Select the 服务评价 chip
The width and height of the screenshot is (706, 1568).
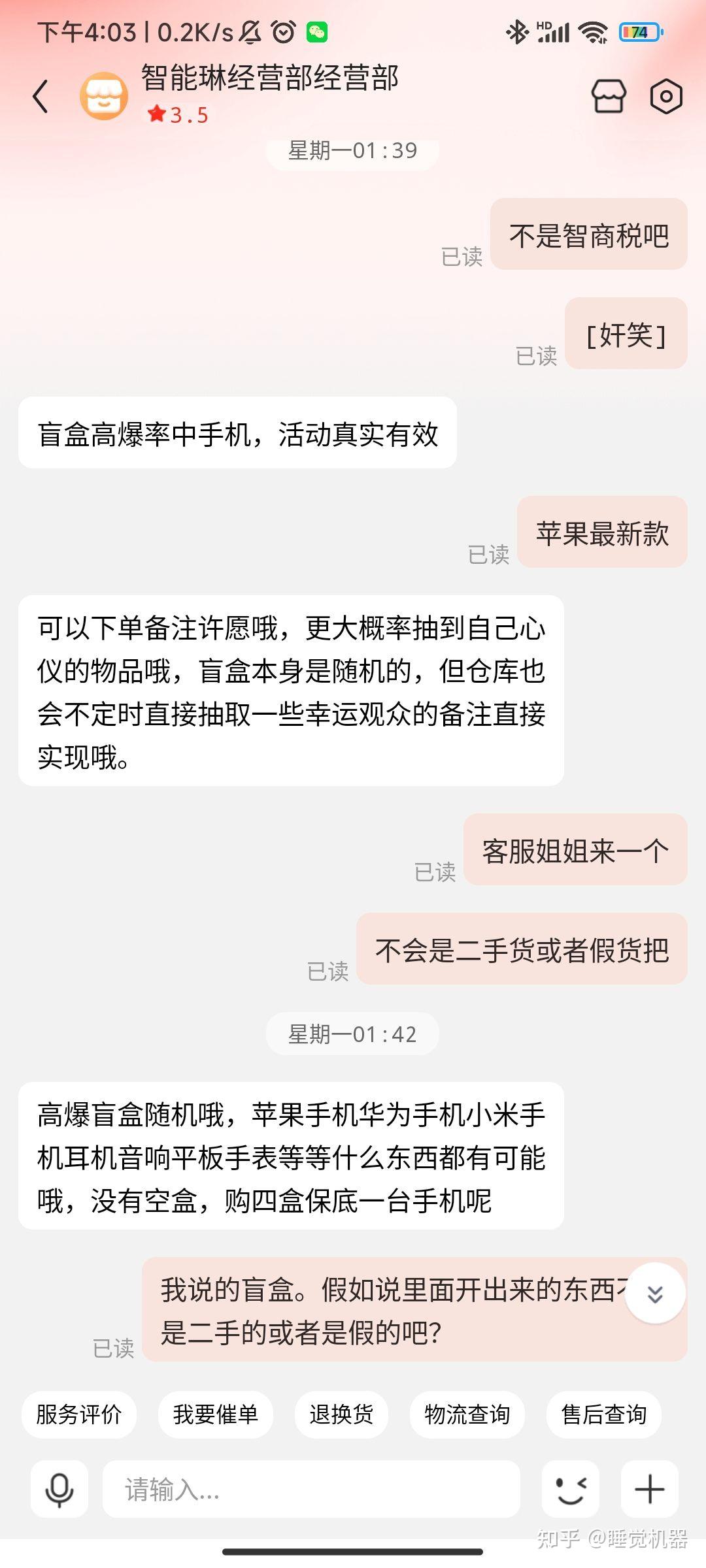(79, 1414)
